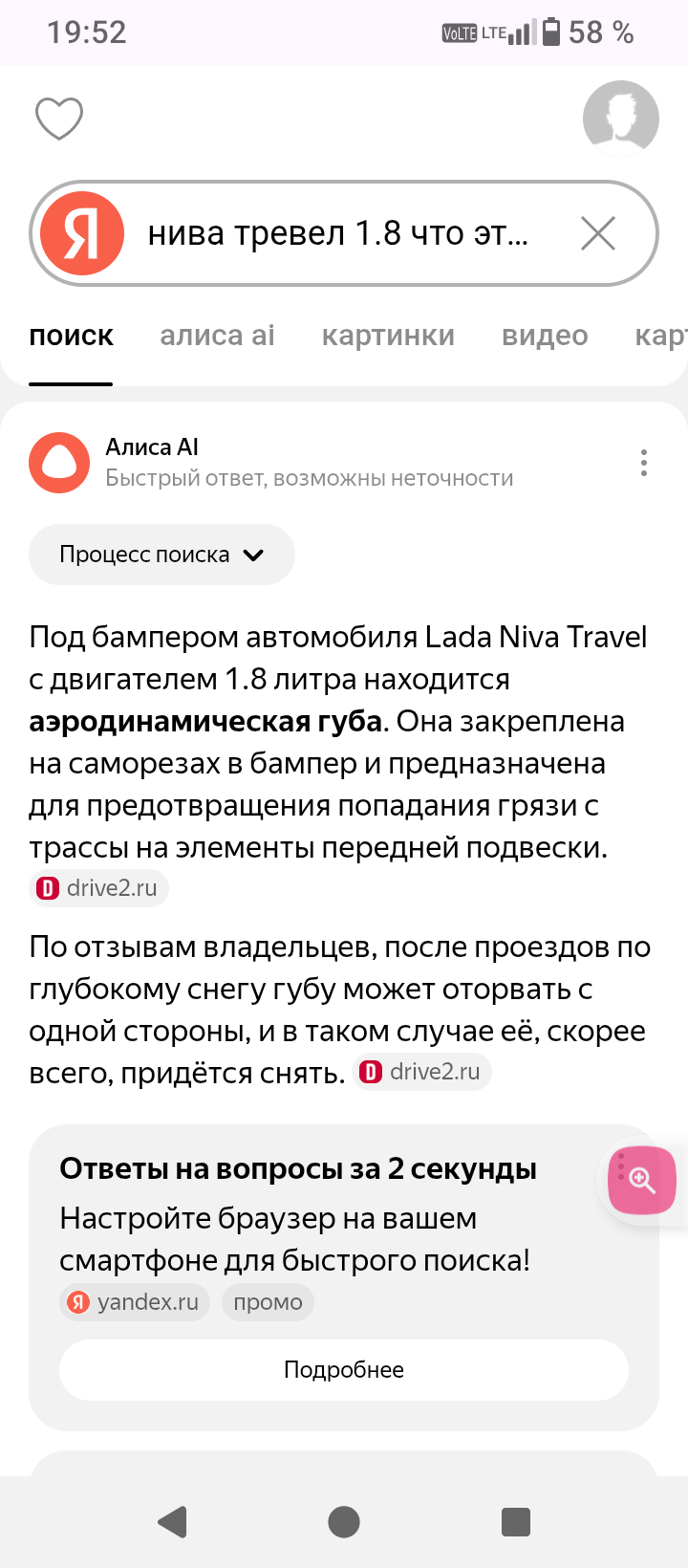
Task: Tap the heart favorites icon
Action: [59, 119]
